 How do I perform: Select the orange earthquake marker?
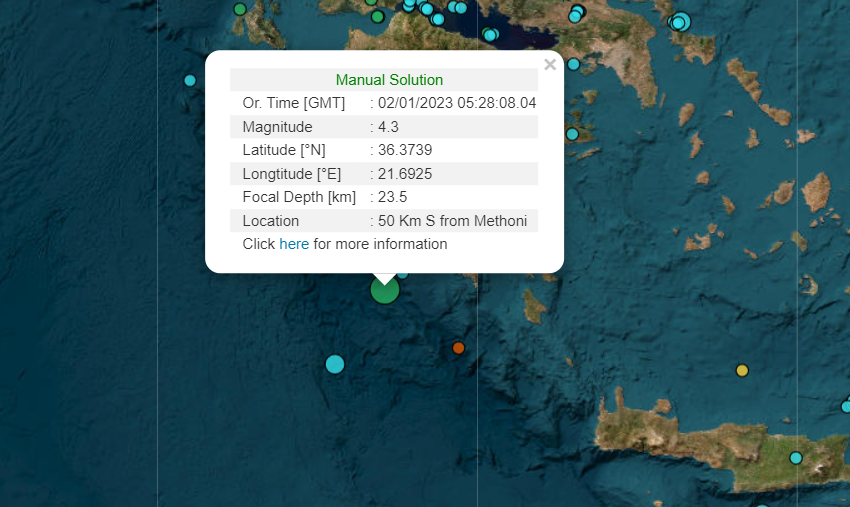pos(458,348)
